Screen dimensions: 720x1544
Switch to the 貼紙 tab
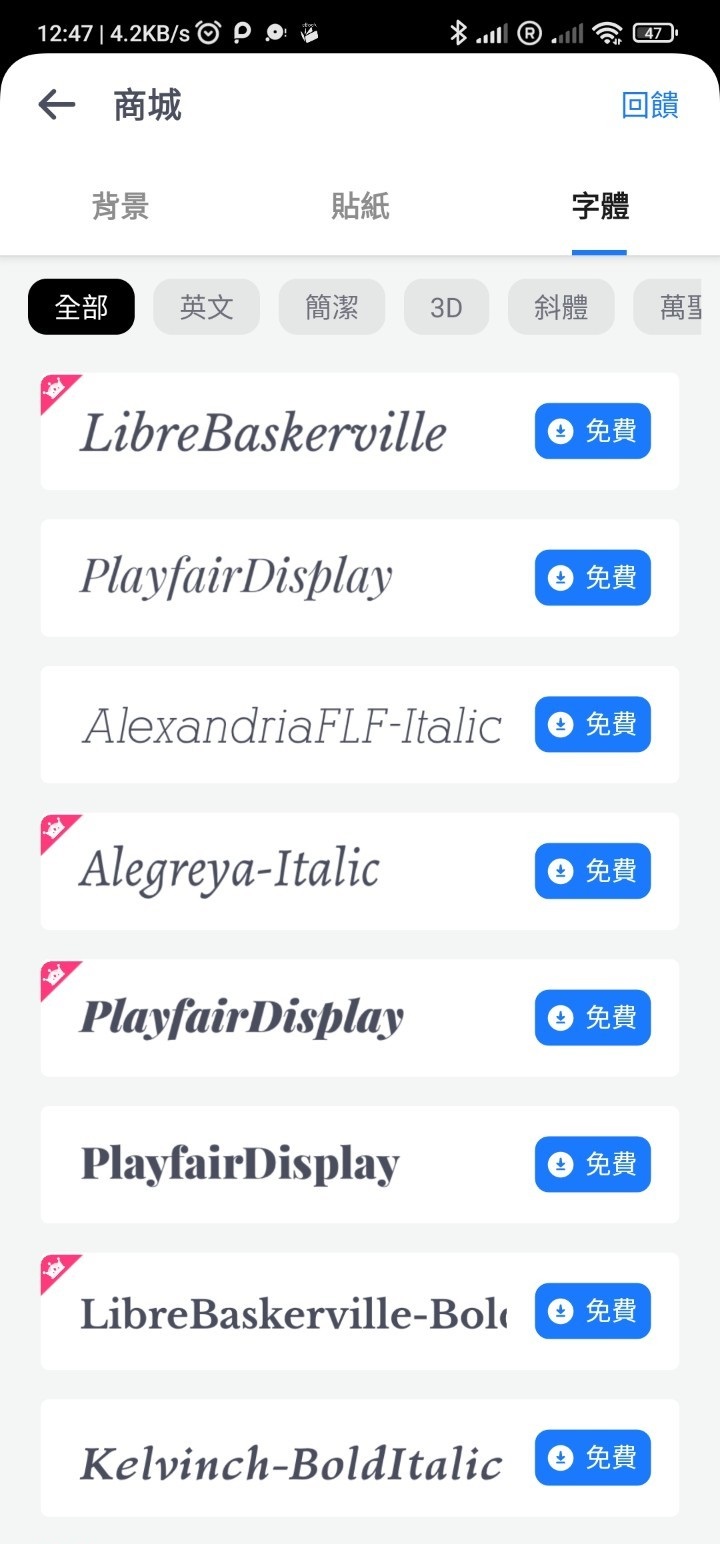pos(360,207)
